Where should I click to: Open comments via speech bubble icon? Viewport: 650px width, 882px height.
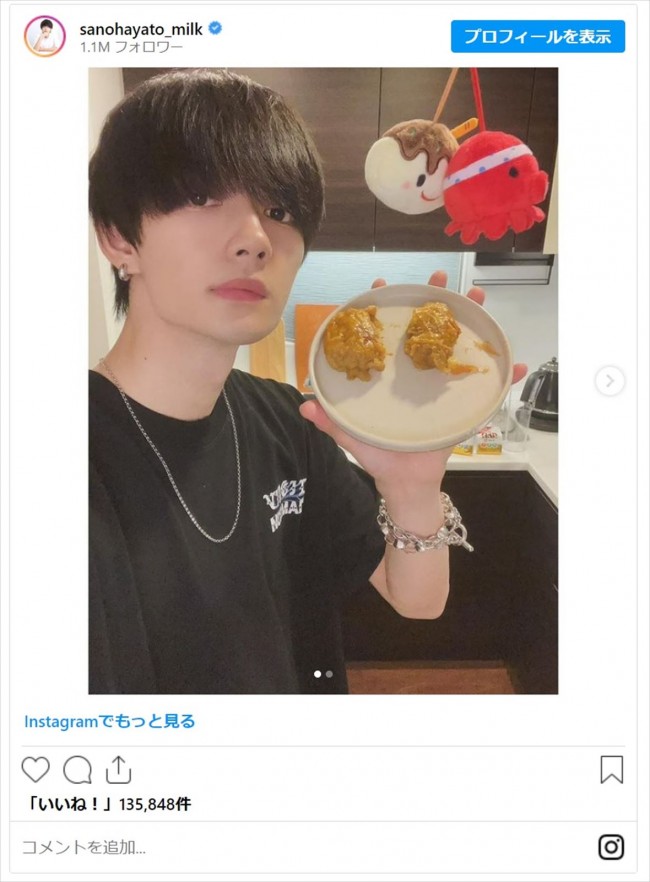pos(77,769)
